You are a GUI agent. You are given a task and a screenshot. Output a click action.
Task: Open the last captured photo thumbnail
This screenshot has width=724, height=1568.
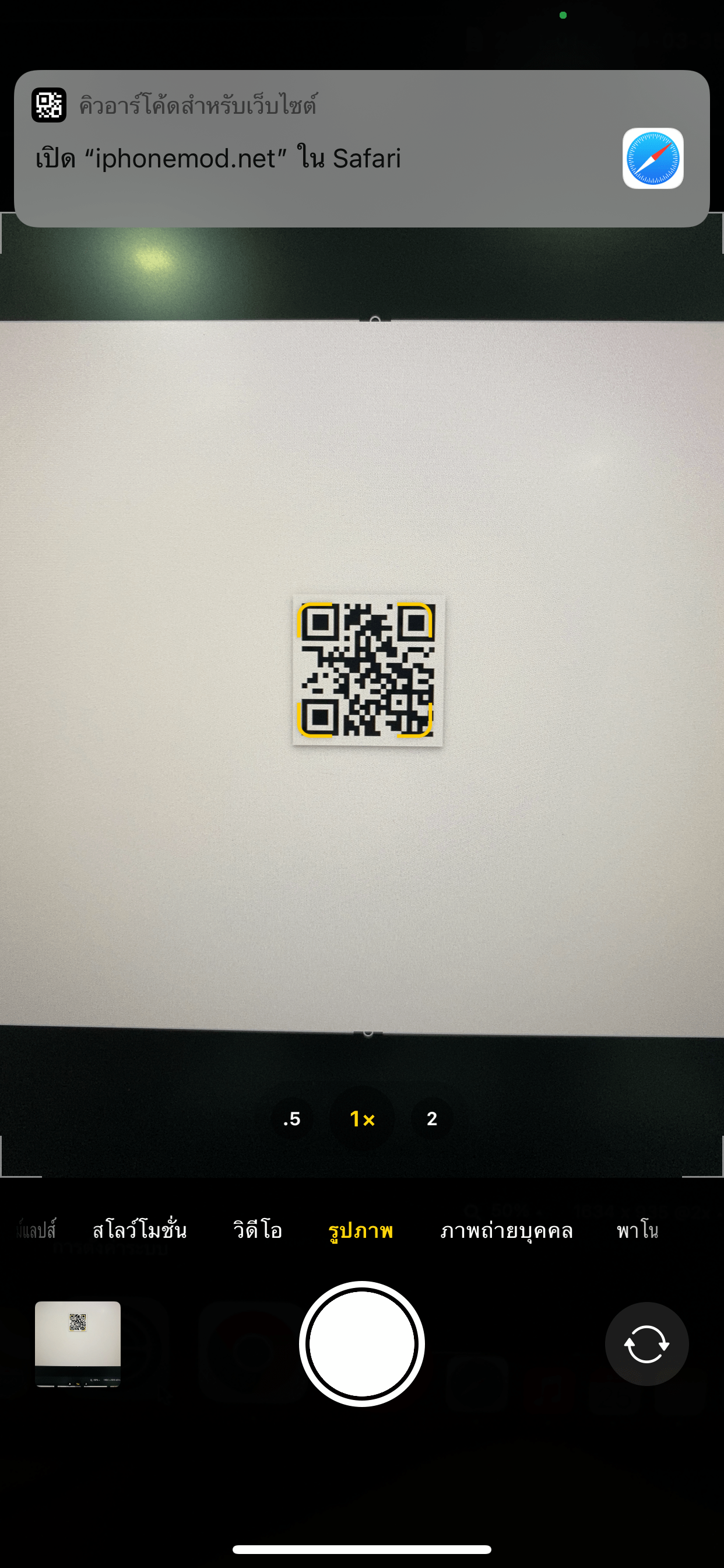pos(78,1343)
